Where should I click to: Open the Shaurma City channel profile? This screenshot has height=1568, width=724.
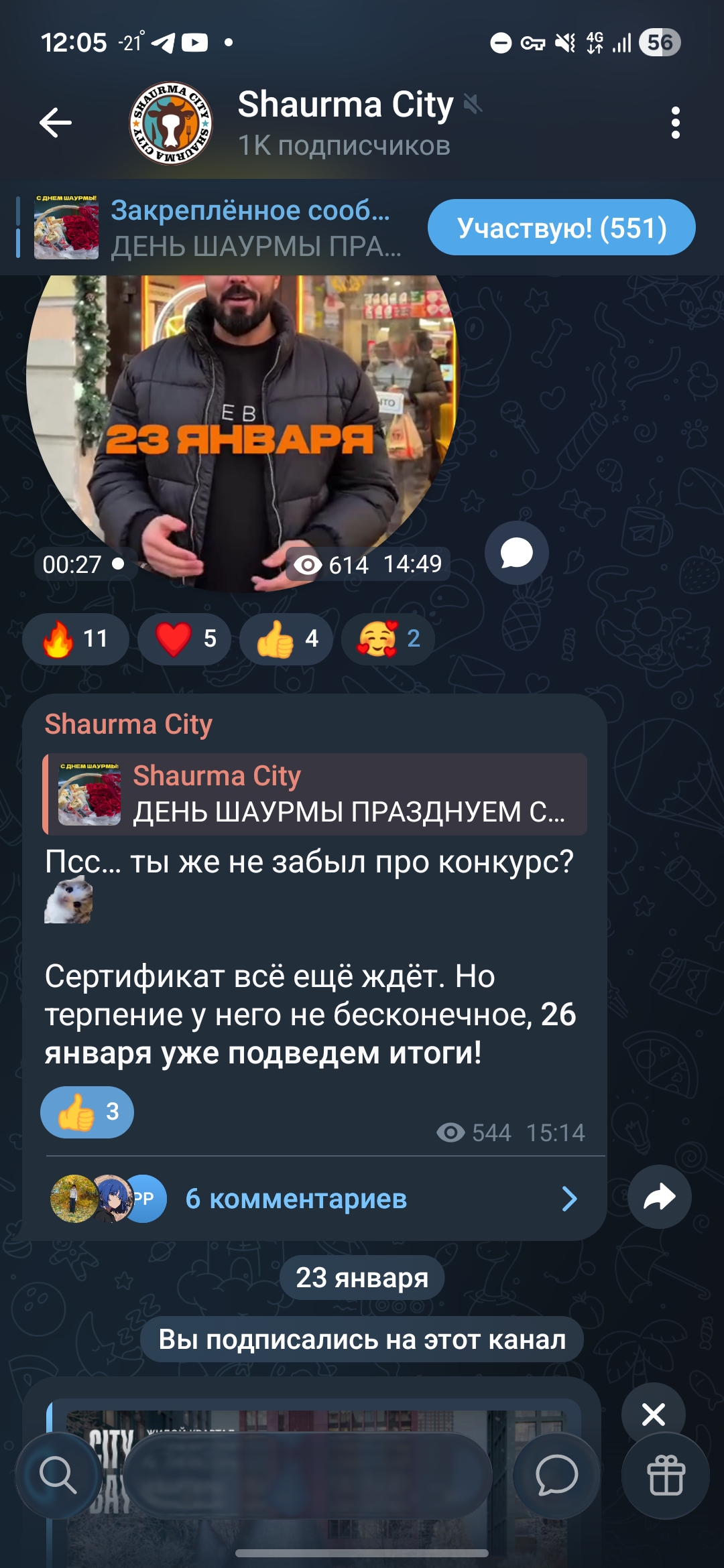coord(345,123)
